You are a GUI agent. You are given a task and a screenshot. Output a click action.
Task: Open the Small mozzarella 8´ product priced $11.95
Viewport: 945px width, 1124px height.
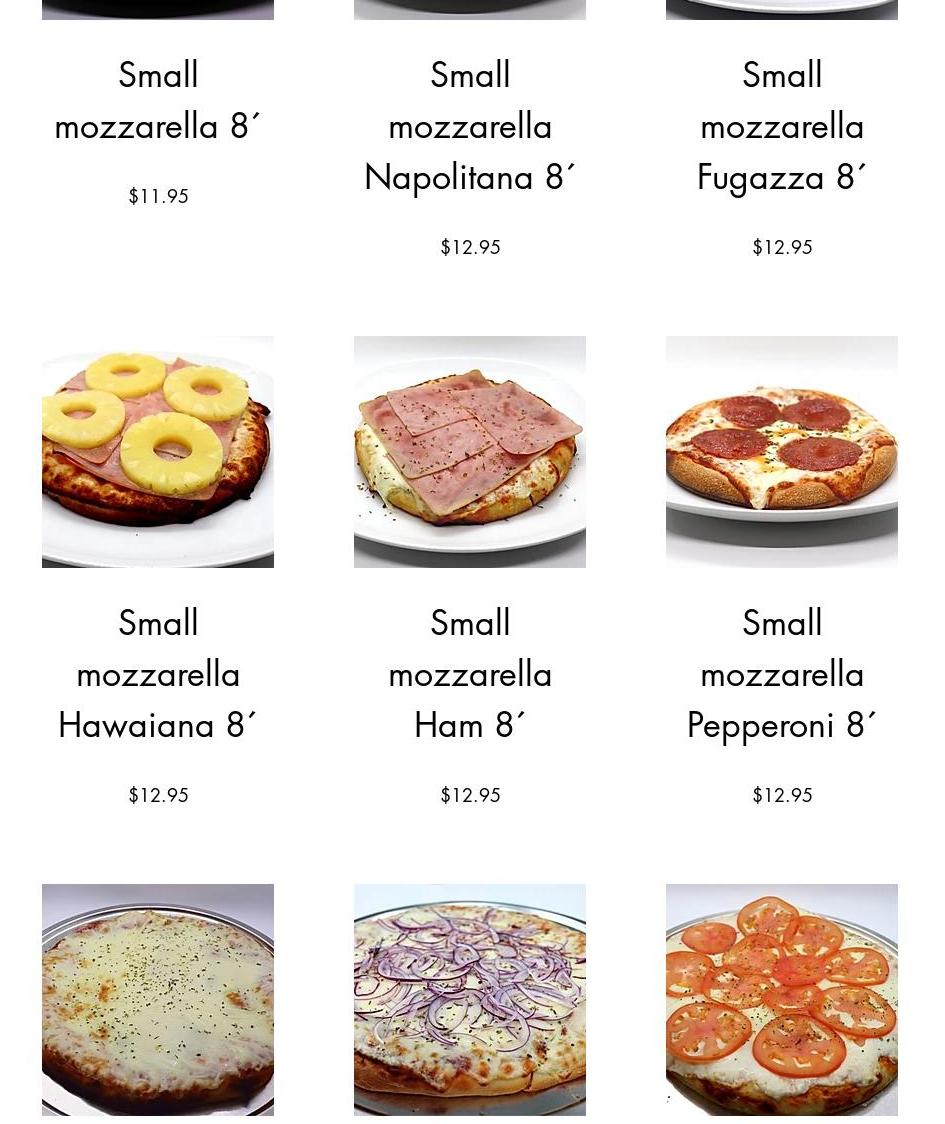(x=158, y=100)
